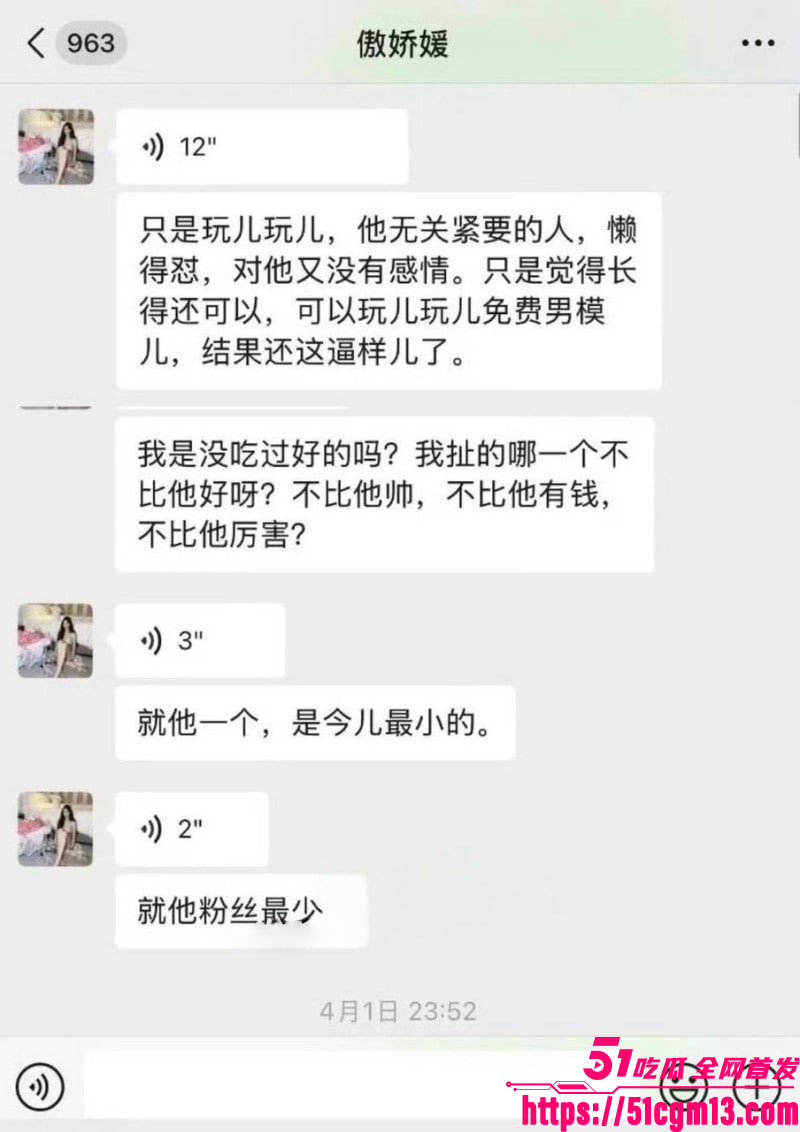Open the three-dot chat options menu
The width and height of the screenshot is (800, 1132).
(758, 43)
